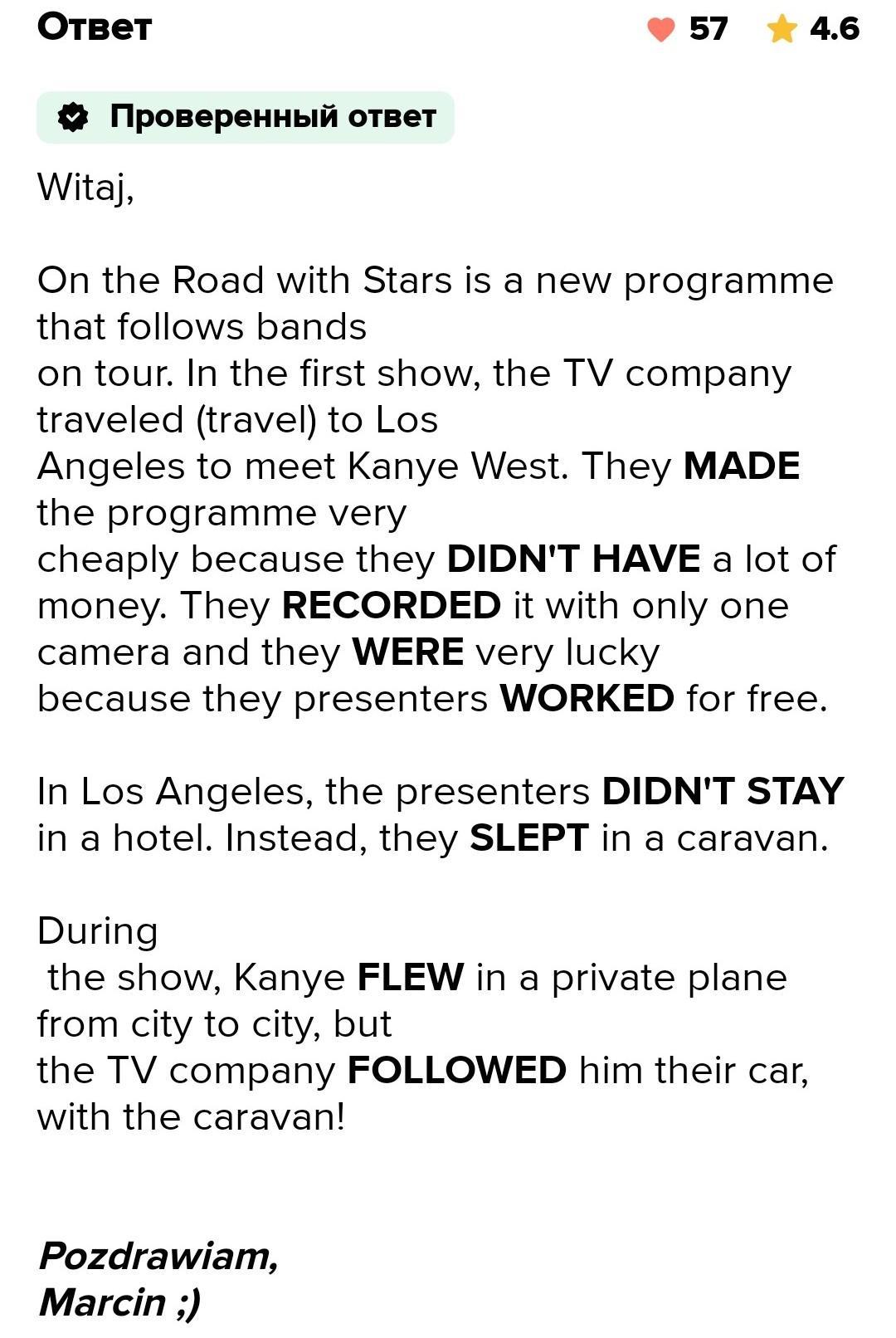
Task: Rate the answer with the star icon
Action: coord(782,29)
